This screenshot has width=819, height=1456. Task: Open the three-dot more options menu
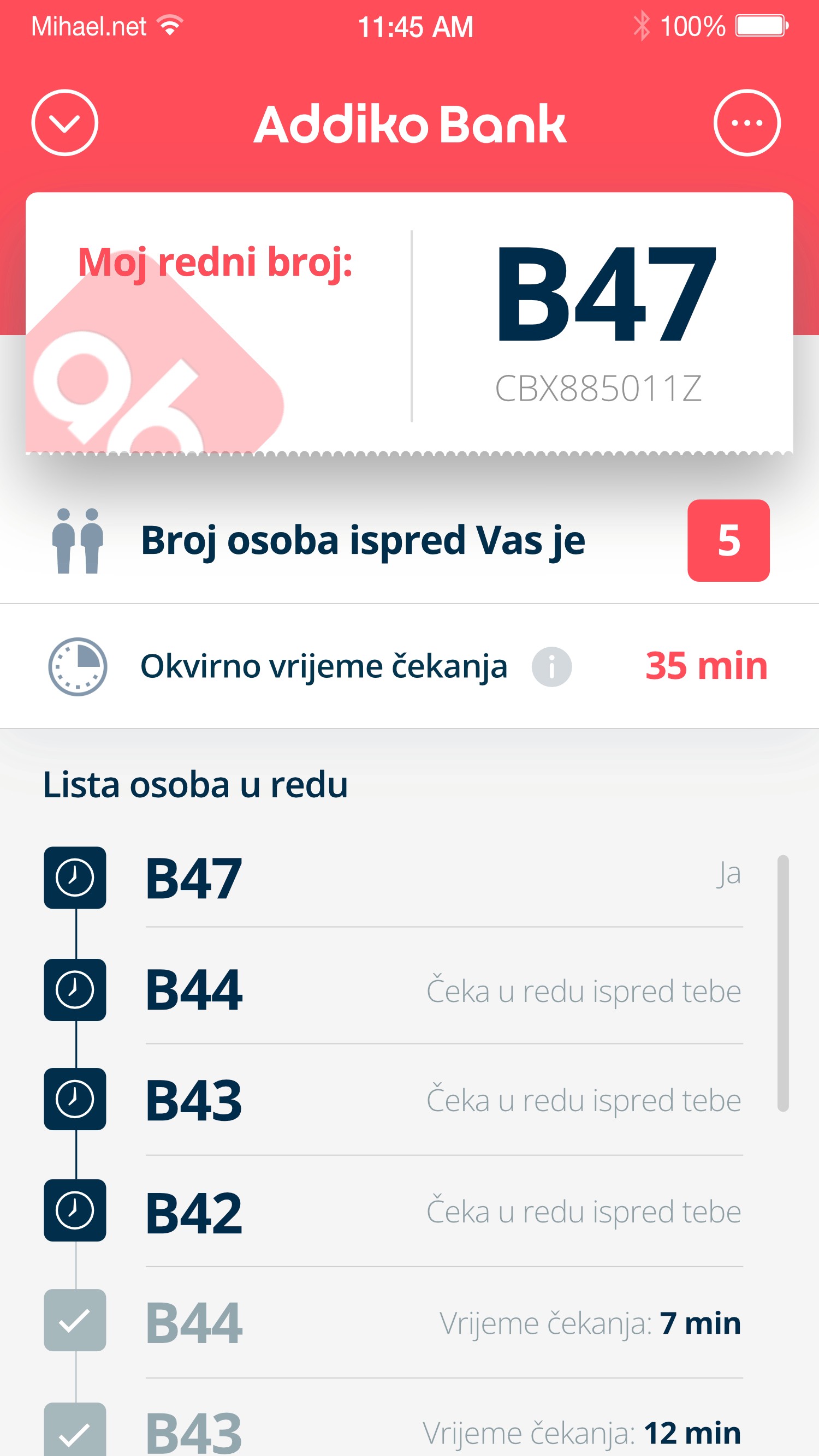[746, 123]
